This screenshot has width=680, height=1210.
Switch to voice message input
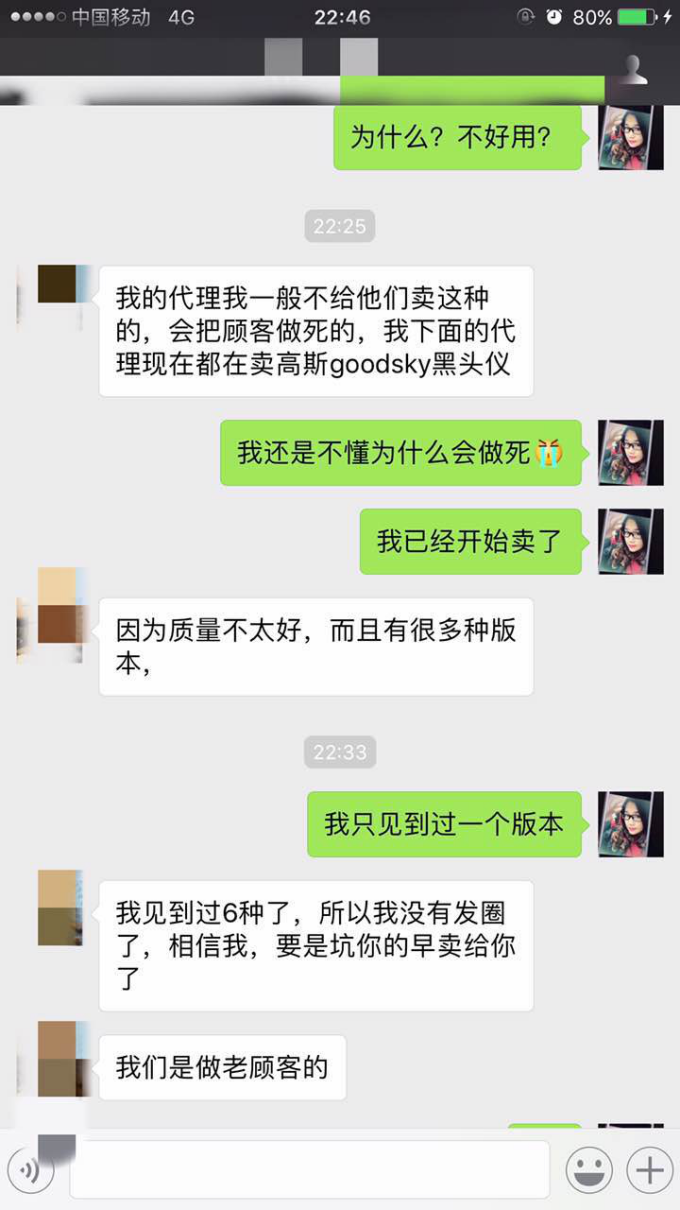click(x=30, y=1170)
